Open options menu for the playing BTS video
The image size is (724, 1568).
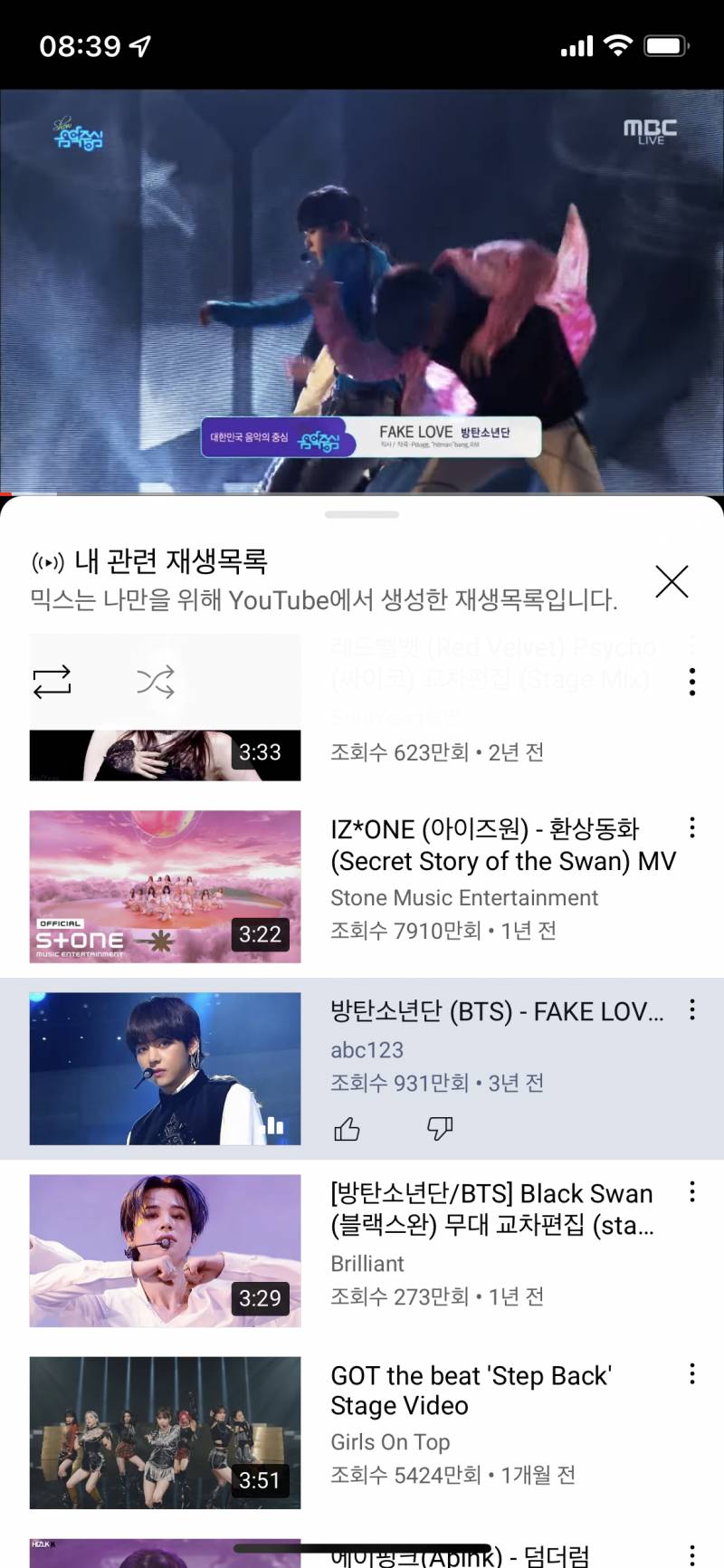click(x=692, y=1010)
